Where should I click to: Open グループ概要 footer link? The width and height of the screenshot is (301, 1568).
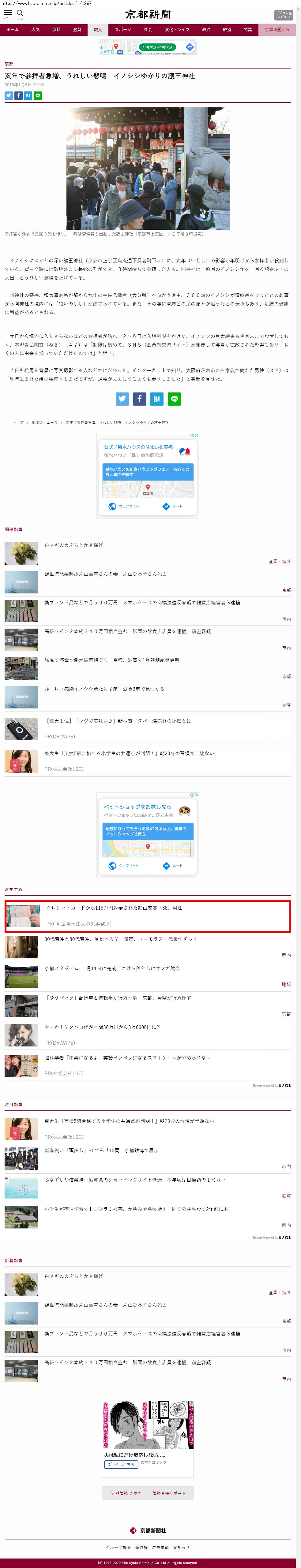[x=118, y=1547]
